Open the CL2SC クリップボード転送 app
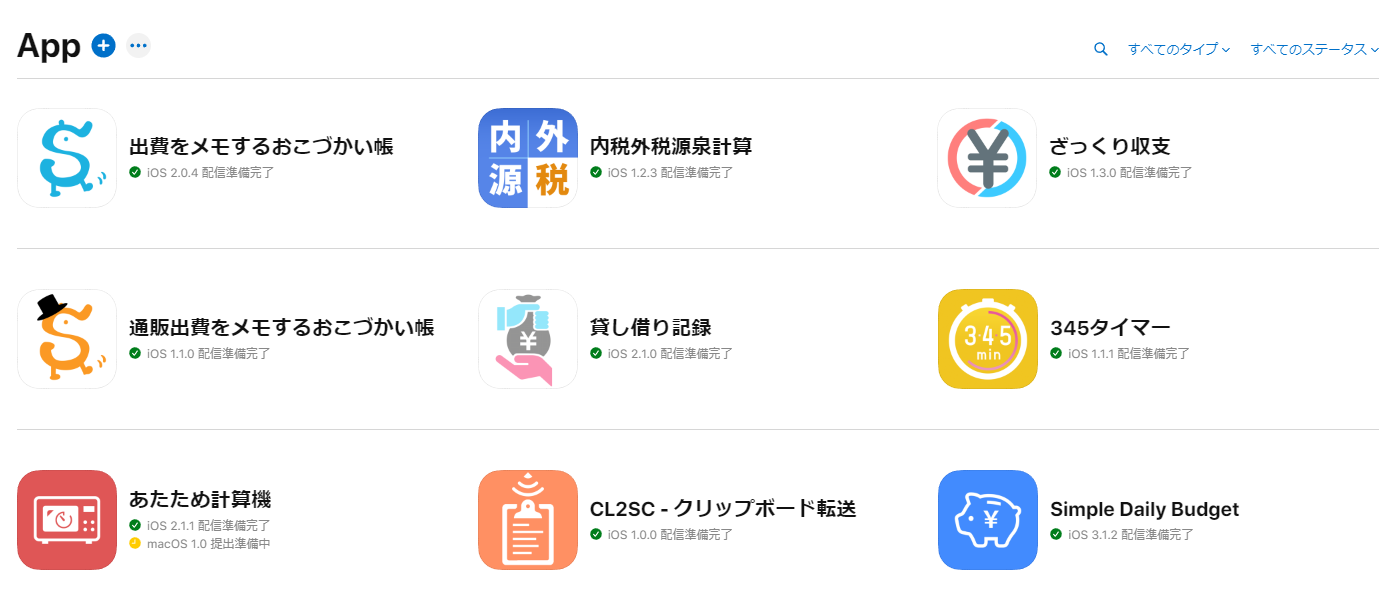The width and height of the screenshot is (1396, 603). (x=722, y=508)
